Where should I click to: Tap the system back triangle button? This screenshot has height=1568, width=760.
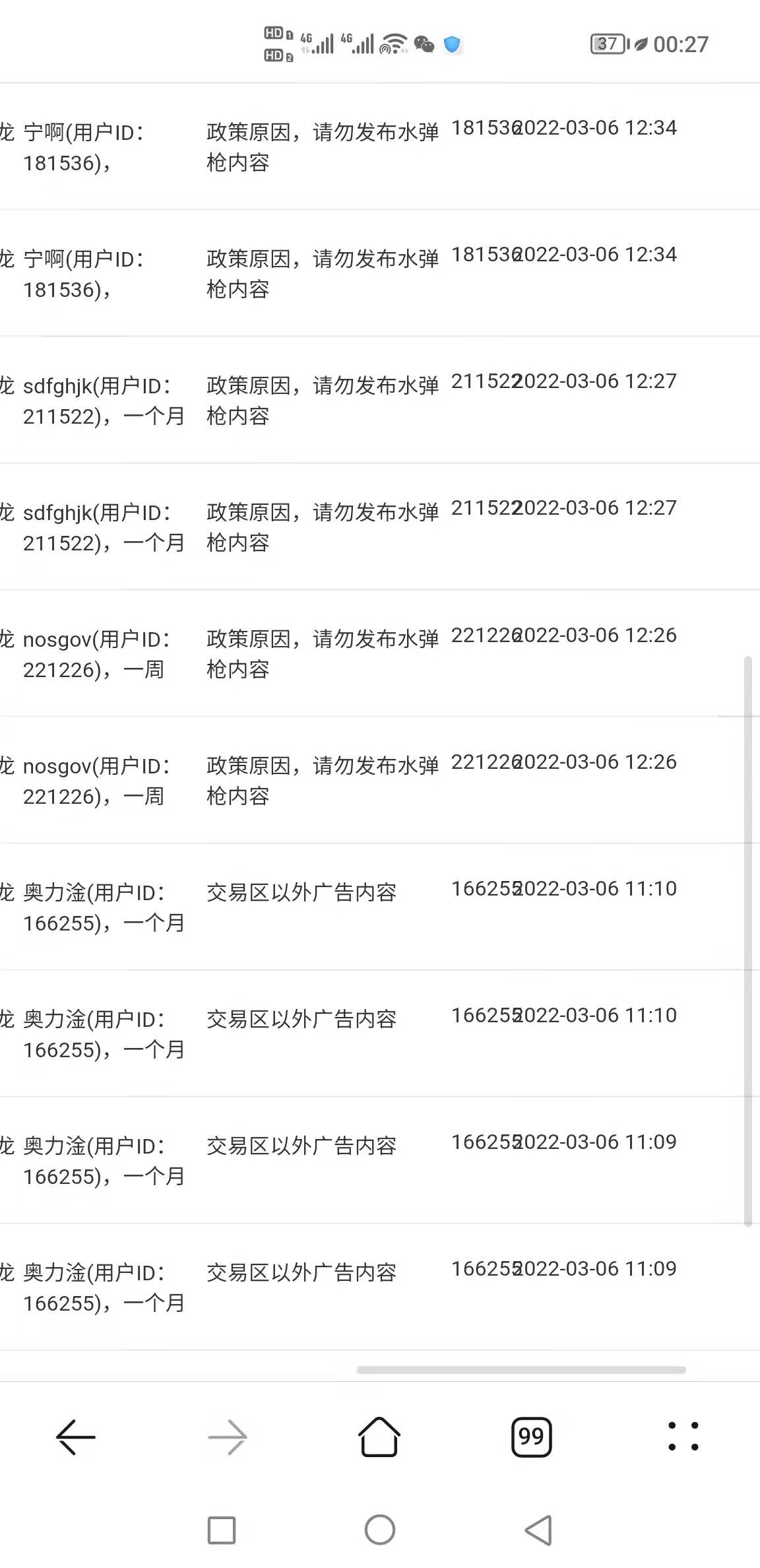pos(538,1530)
